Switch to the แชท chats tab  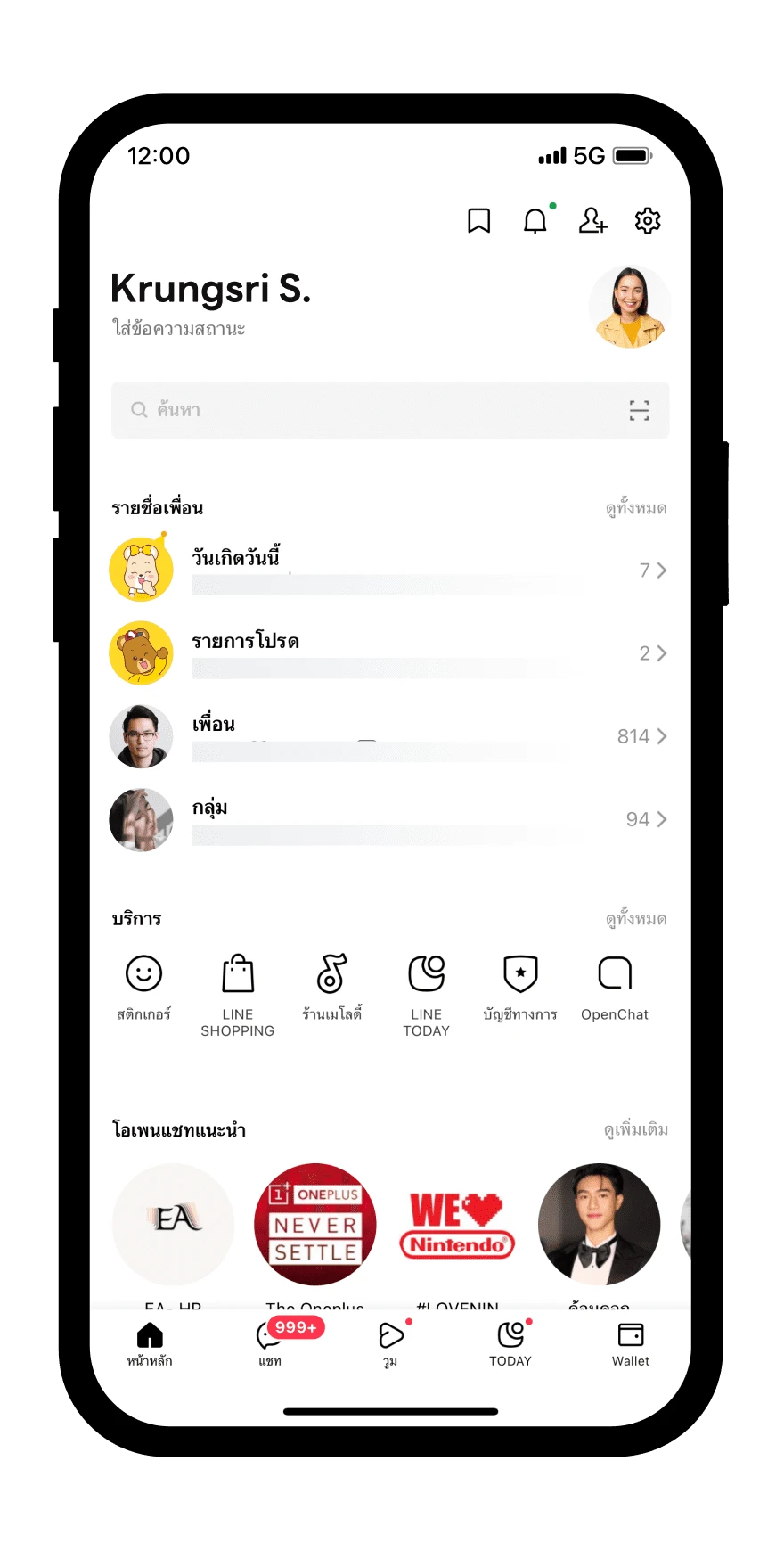point(270,1342)
